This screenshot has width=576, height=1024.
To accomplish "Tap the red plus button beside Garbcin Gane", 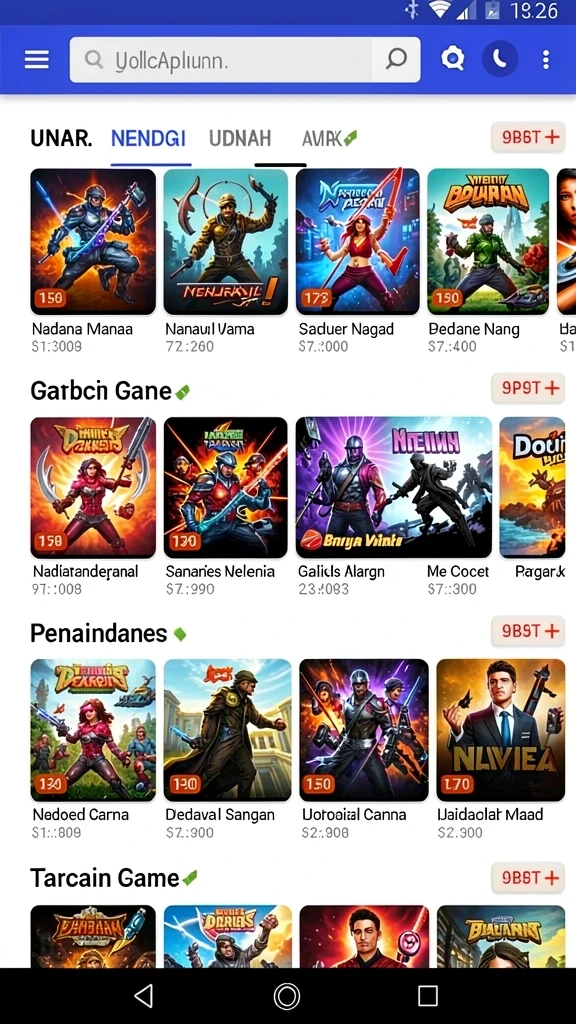I will click(528, 387).
